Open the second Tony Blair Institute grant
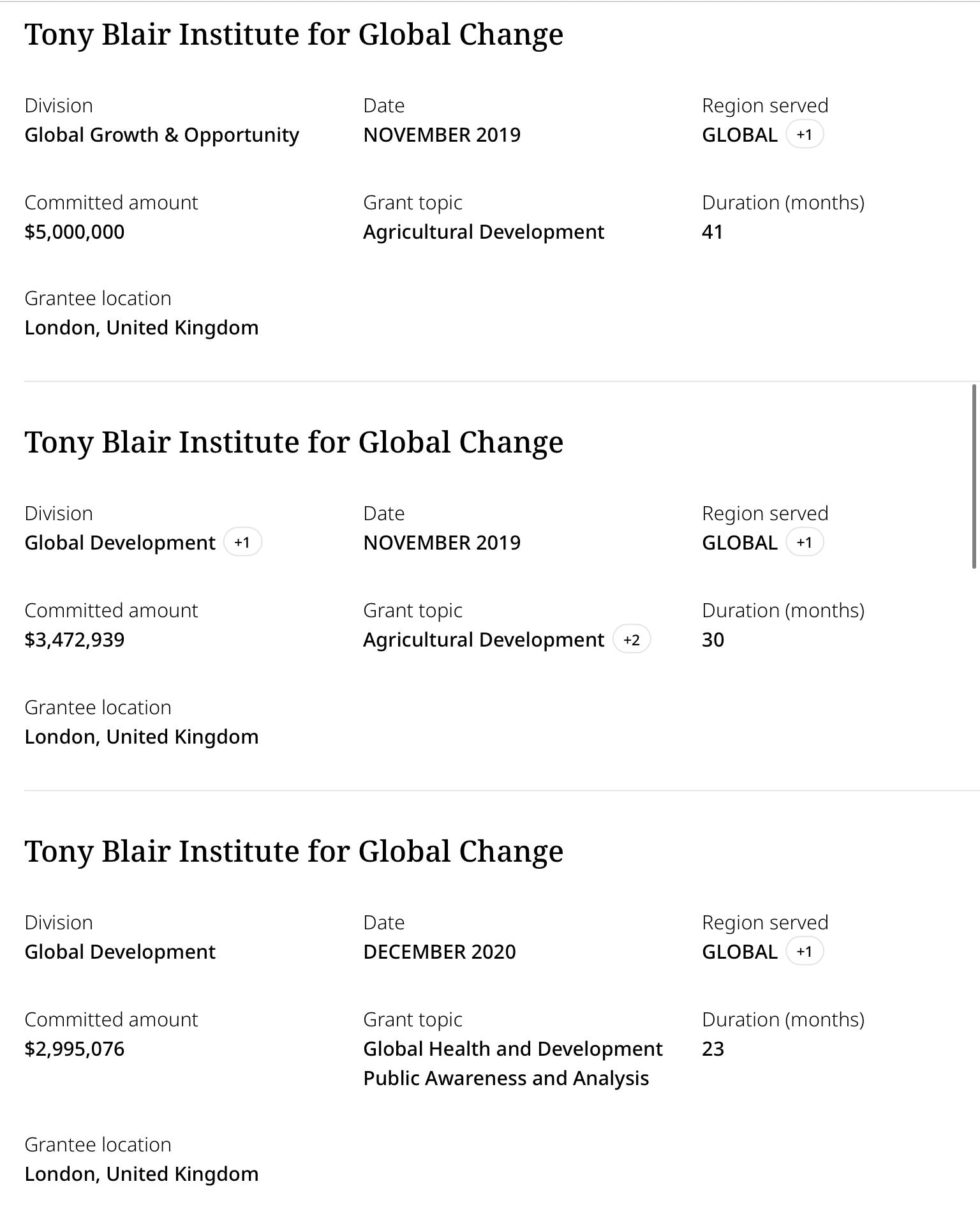The height and width of the screenshot is (1207, 980). point(294,441)
